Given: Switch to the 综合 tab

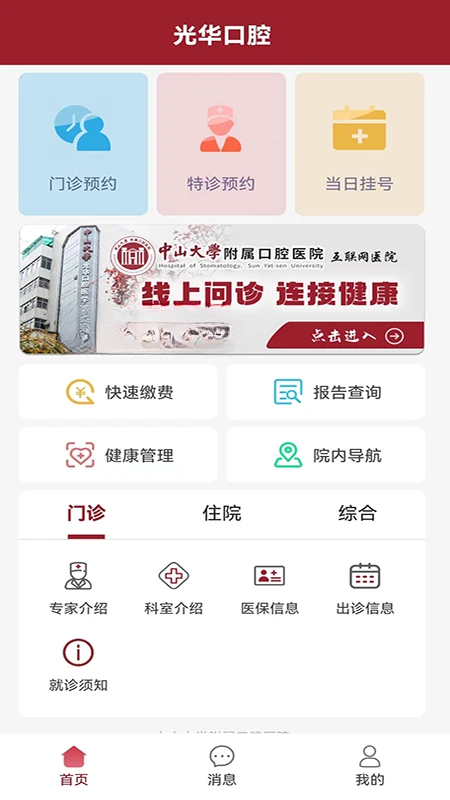Looking at the screenshot, I should click(x=357, y=513).
